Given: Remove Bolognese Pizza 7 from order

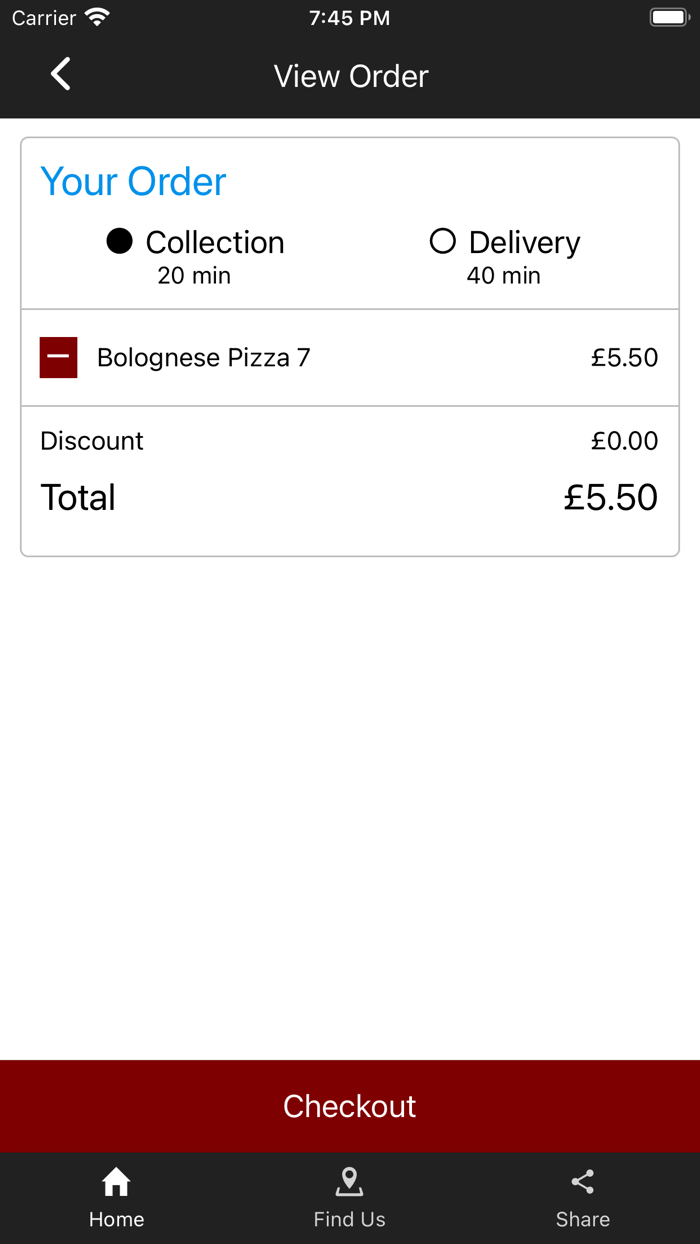Looking at the screenshot, I should click(59, 357).
